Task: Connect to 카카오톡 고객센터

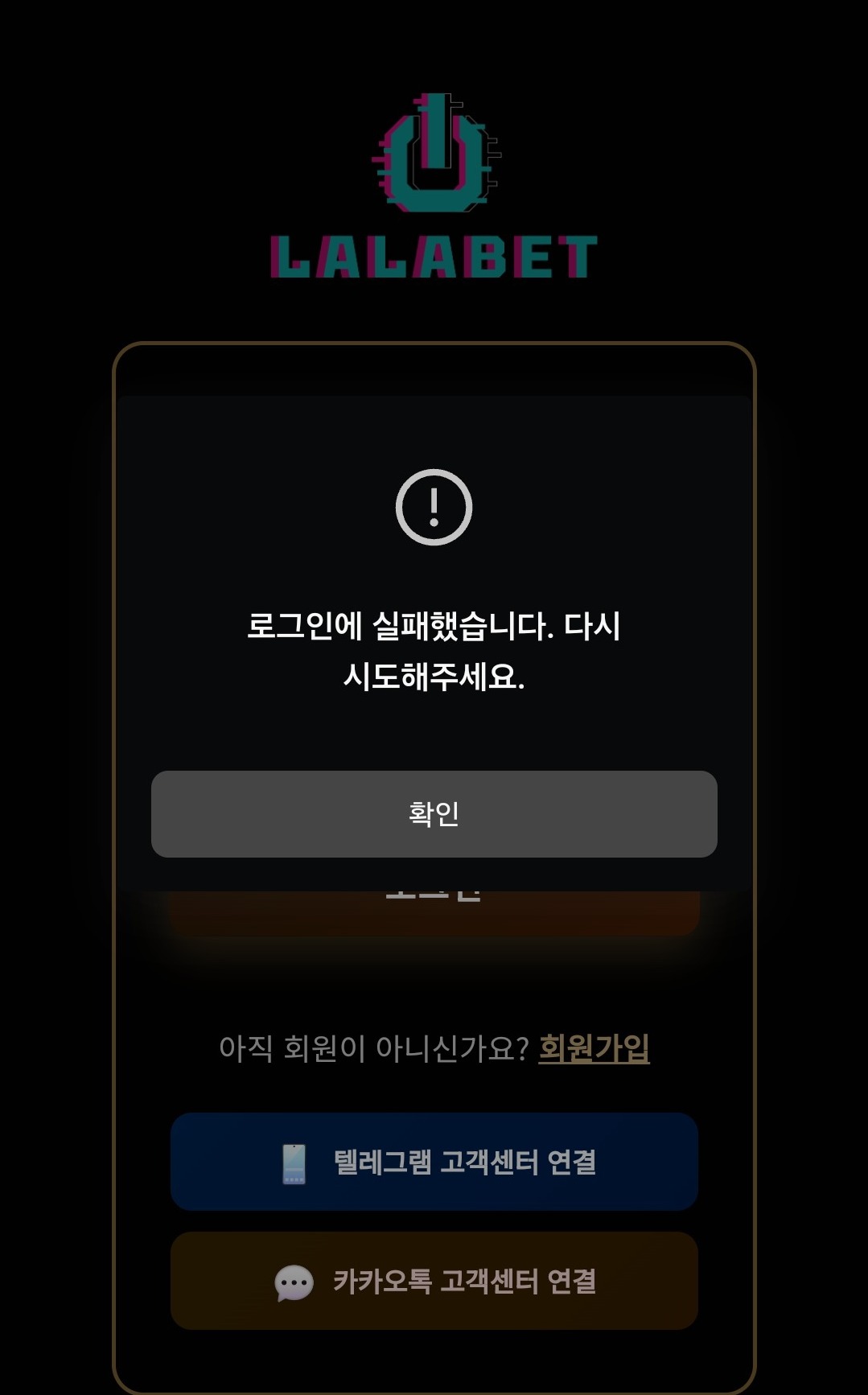Action: (434, 1281)
